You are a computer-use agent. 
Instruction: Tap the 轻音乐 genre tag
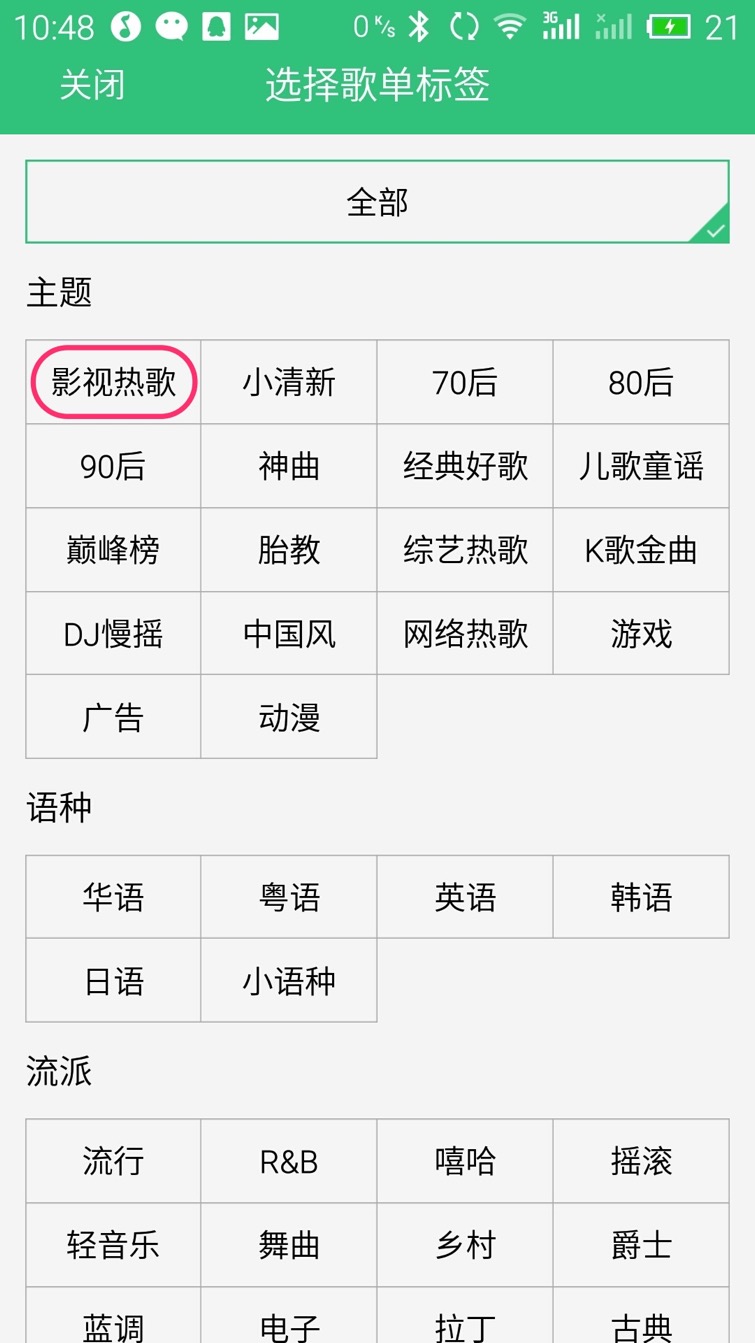[114, 1245]
